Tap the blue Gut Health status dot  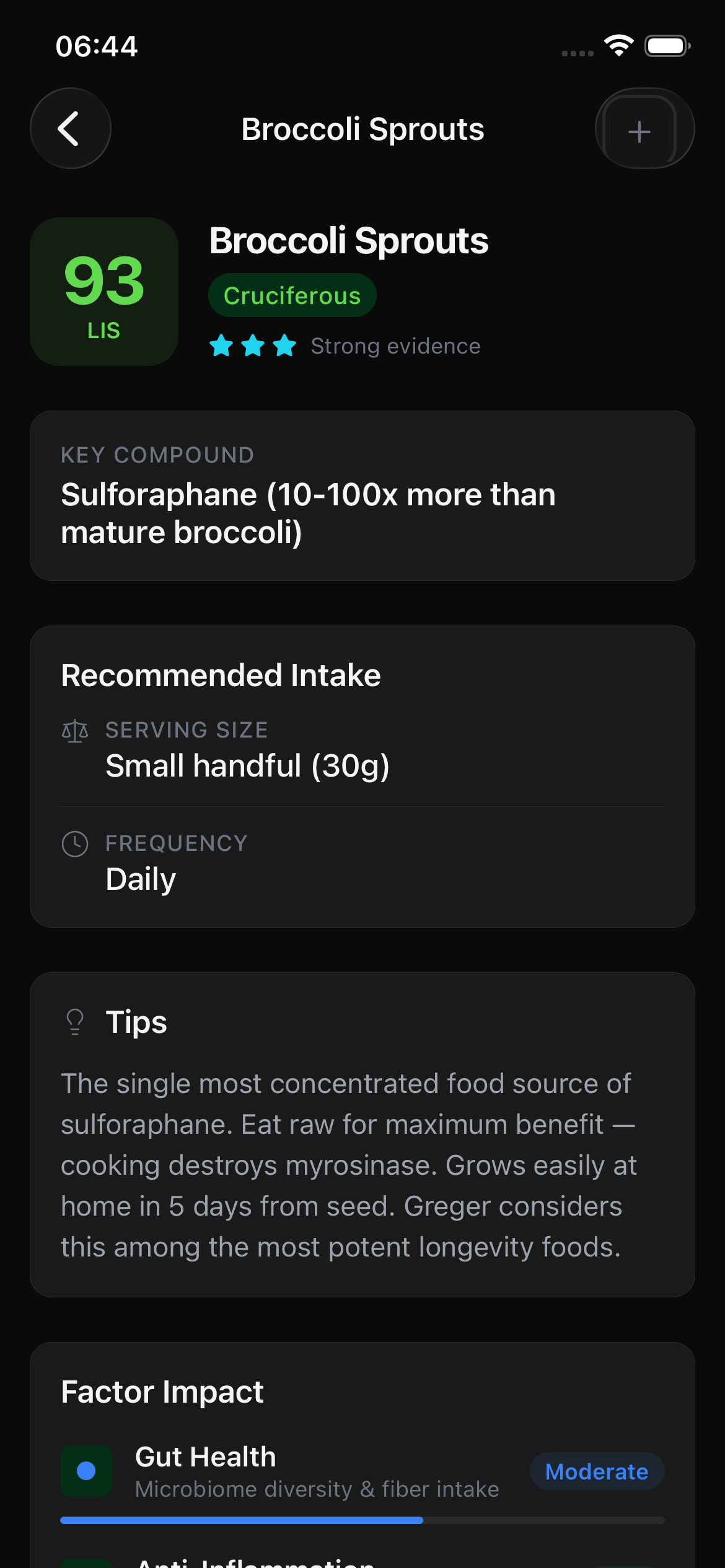(87, 1470)
